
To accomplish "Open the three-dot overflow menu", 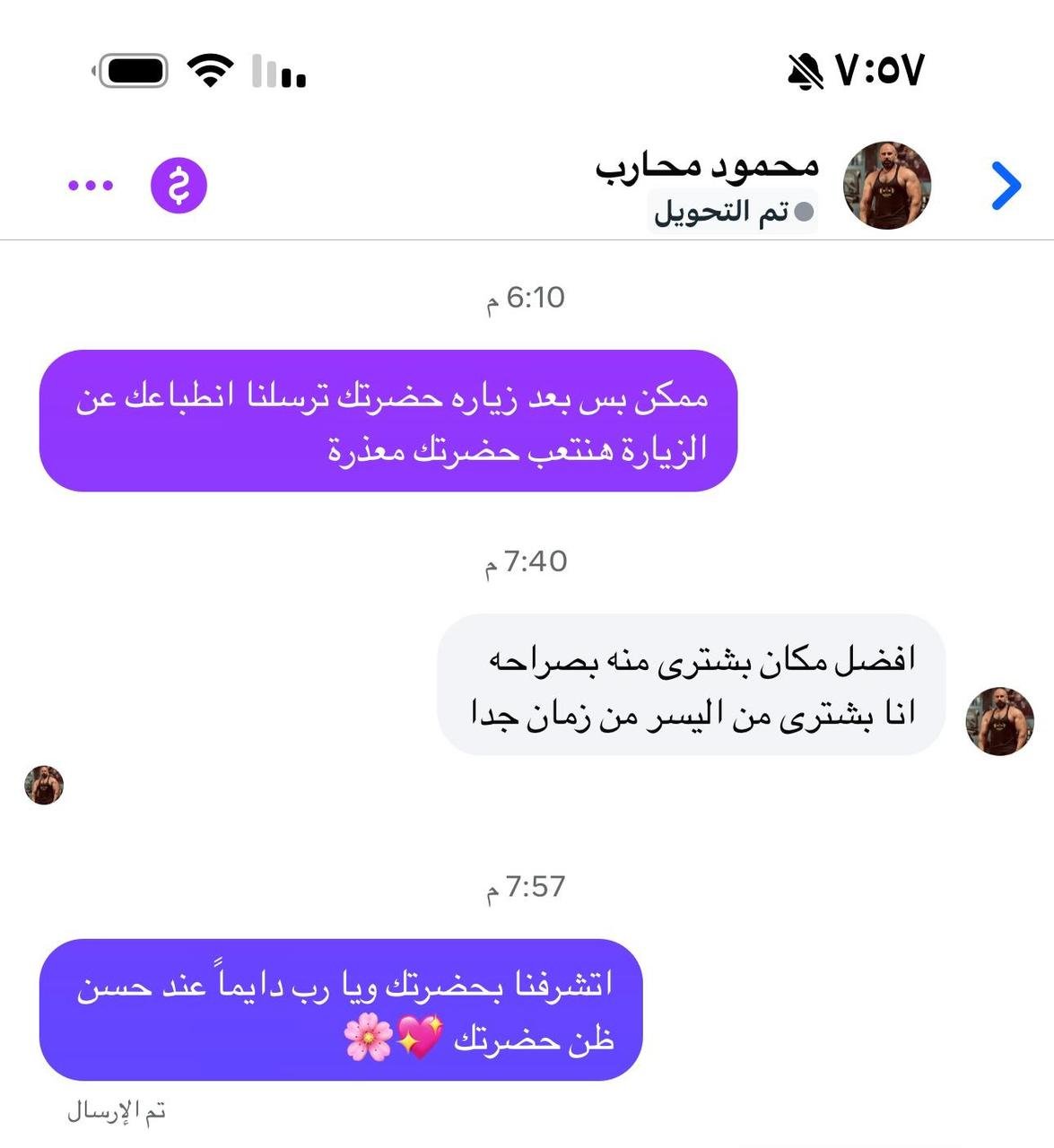I will click(91, 186).
